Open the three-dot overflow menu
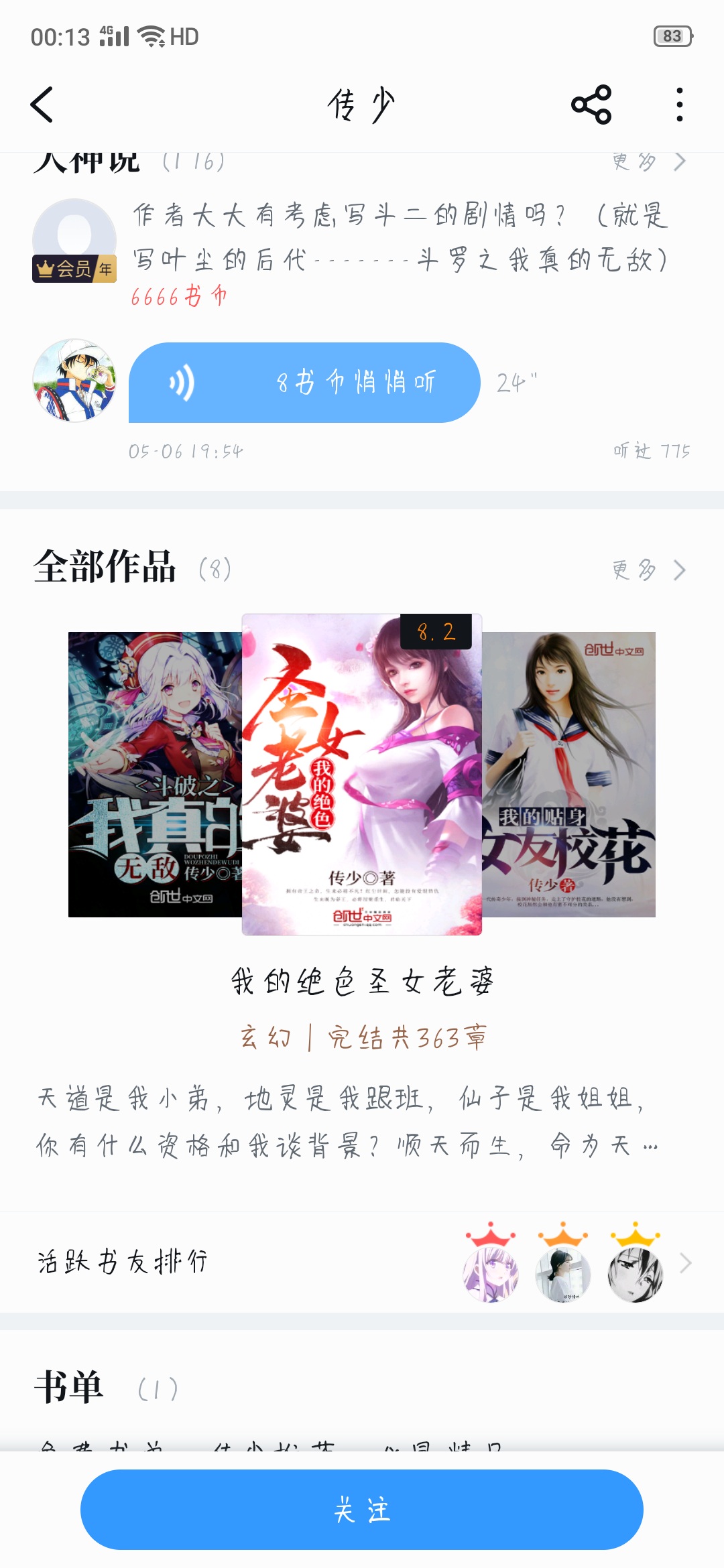This screenshot has width=724, height=1568. (679, 105)
